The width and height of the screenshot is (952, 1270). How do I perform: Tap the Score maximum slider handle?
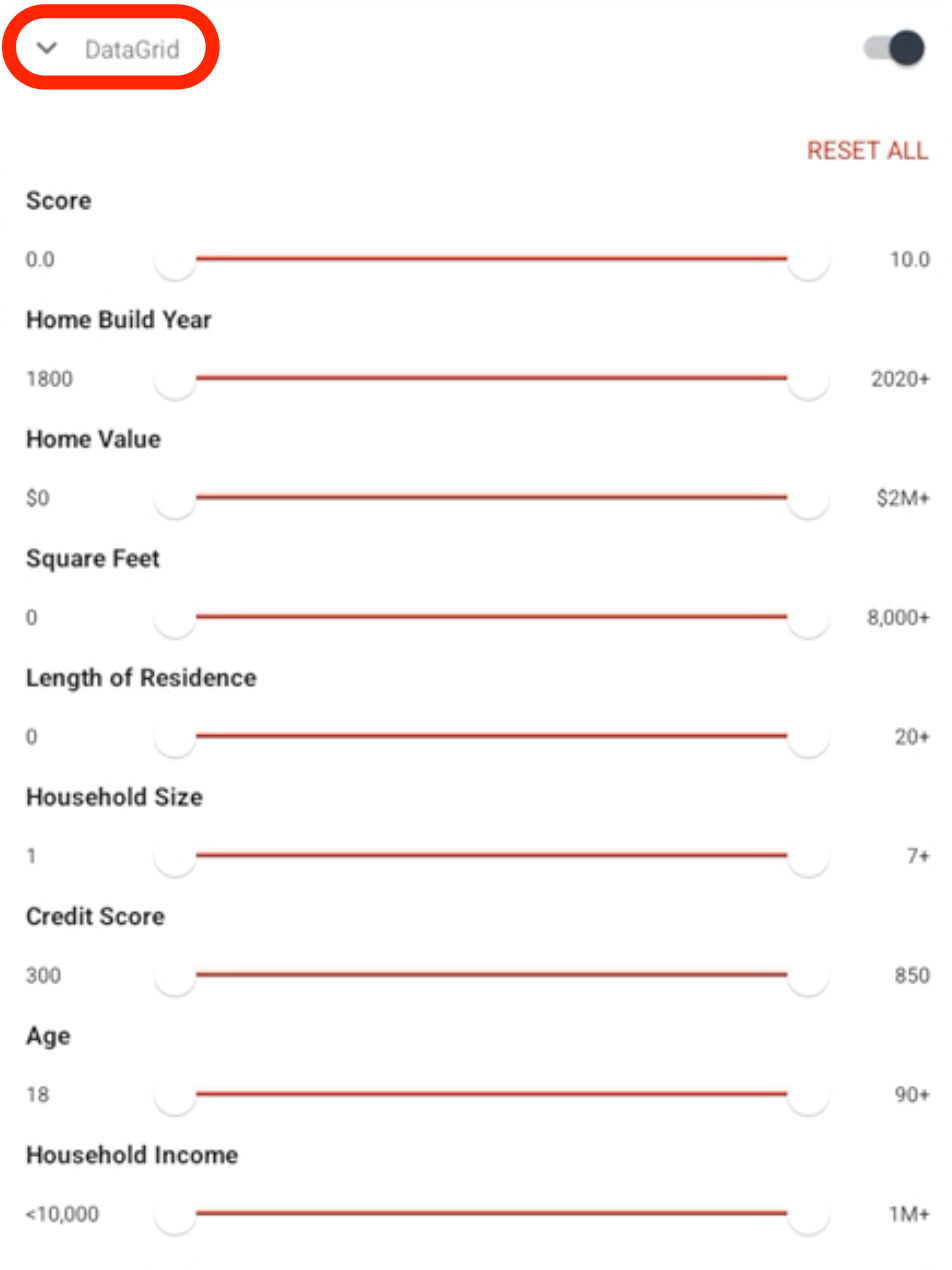point(808,260)
